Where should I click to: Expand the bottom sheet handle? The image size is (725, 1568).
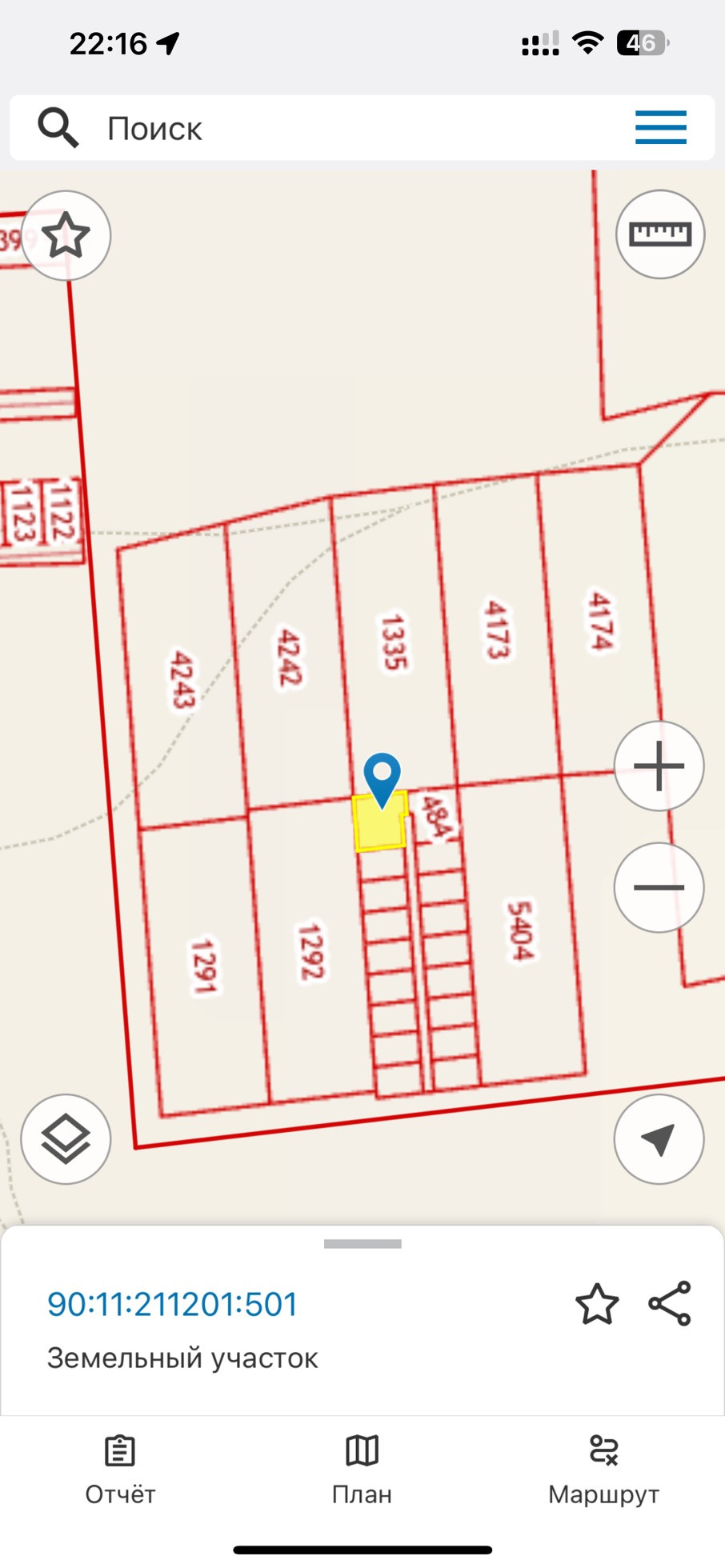[x=362, y=1244]
